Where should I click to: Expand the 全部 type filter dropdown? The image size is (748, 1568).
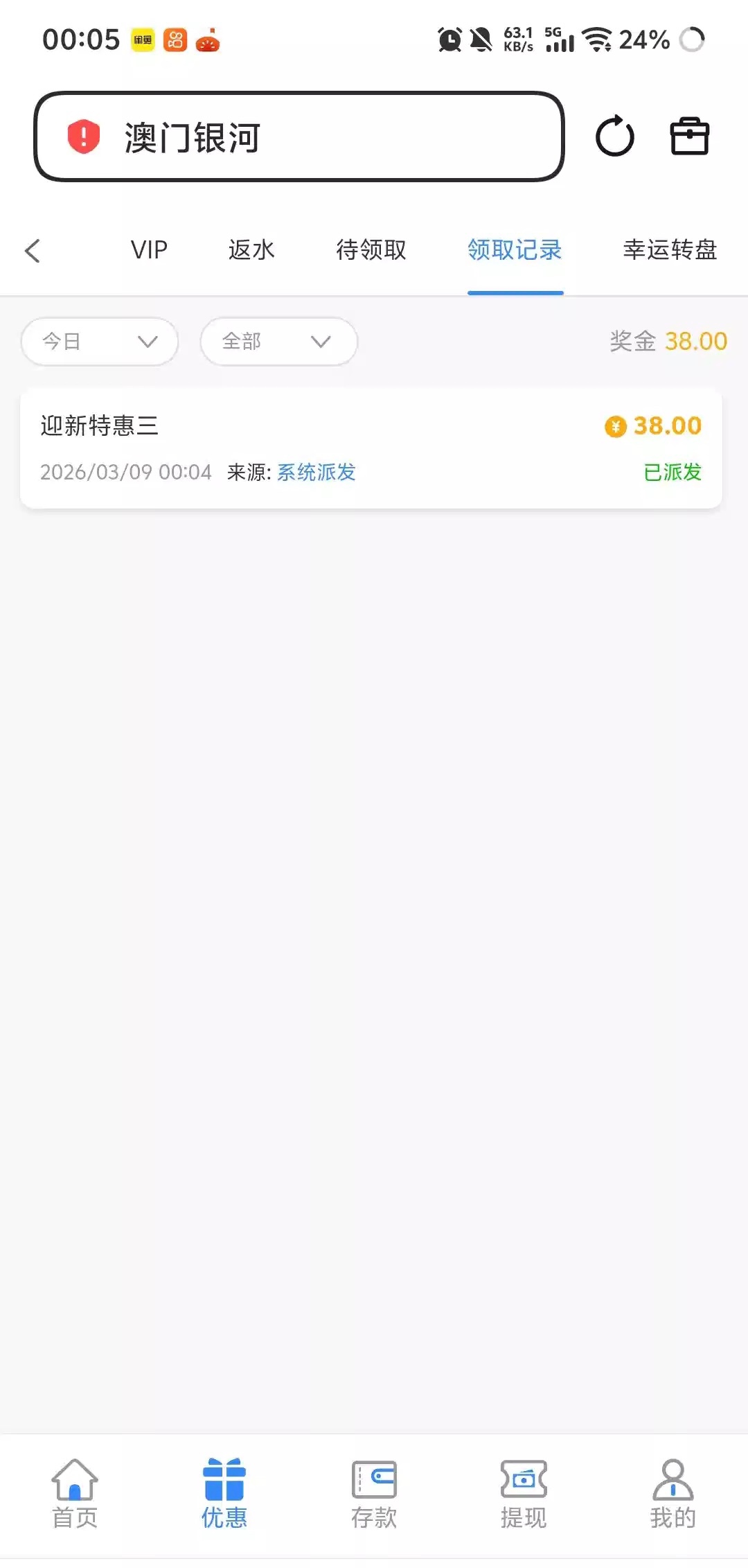[x=278, y=342]
